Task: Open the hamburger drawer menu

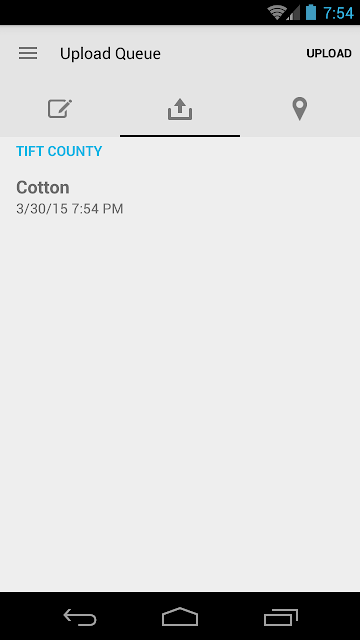Action: pyautogui.click(x=28, y=53)
